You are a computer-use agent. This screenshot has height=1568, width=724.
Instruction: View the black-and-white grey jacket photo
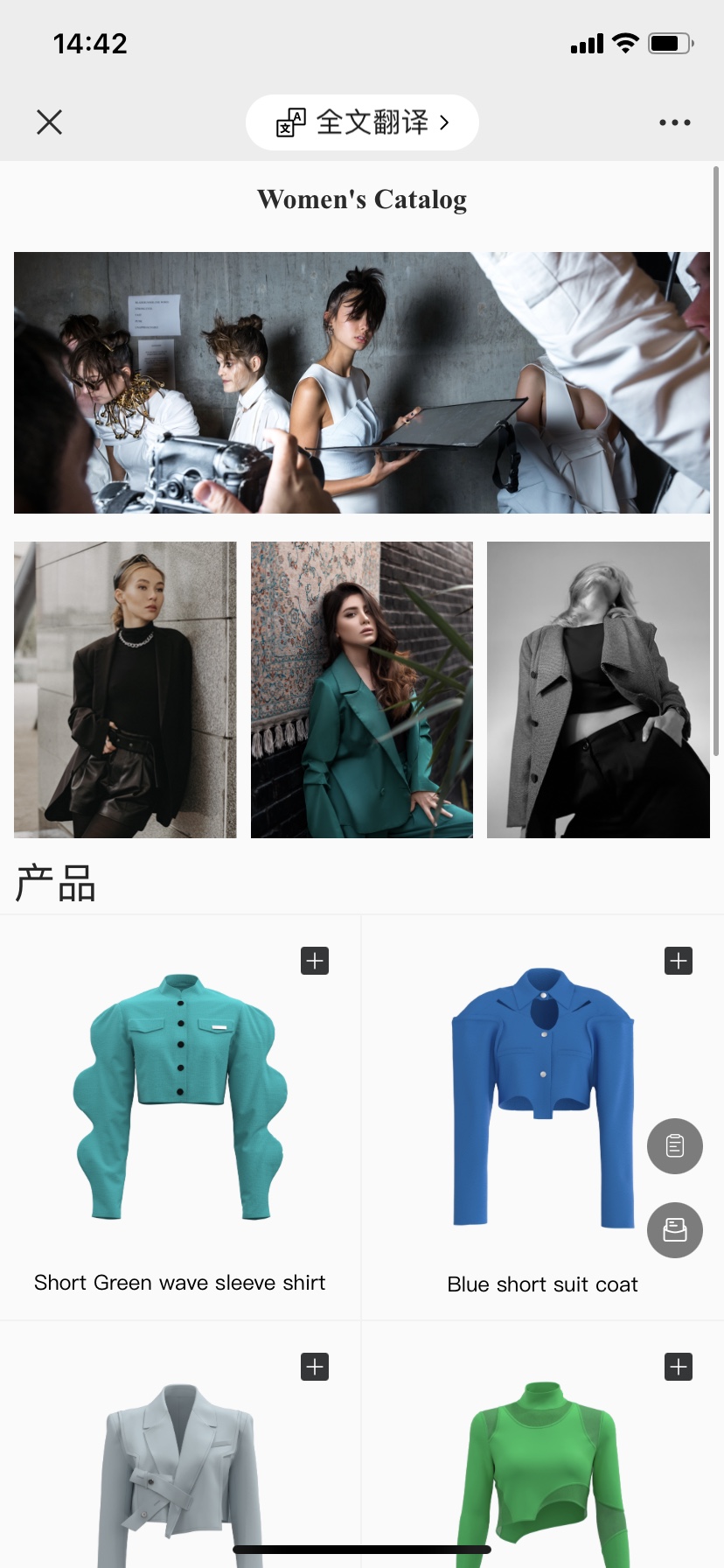pyautogui.click(x=598, y=689)
